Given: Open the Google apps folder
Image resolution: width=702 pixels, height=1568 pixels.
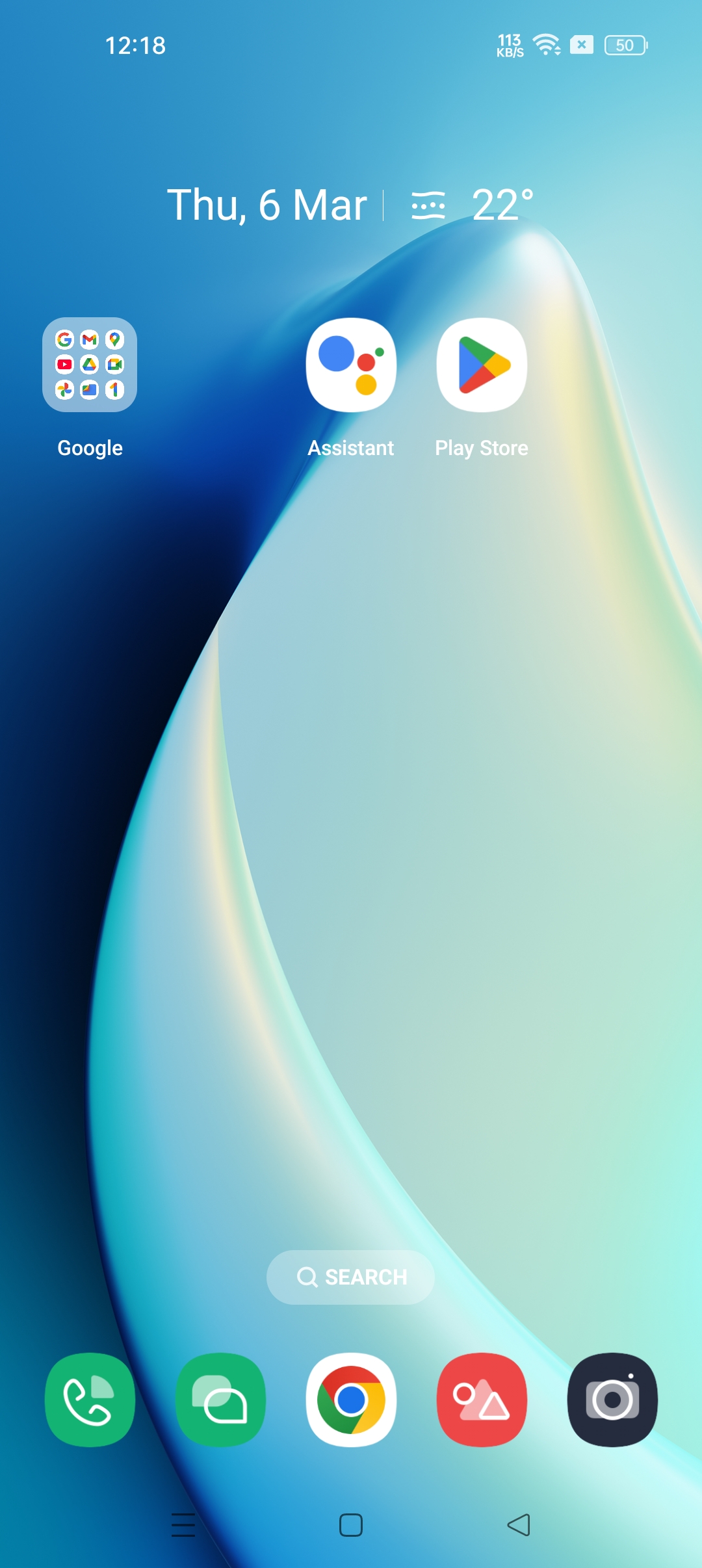Looking at the screenshot, I should pos(90,365).
